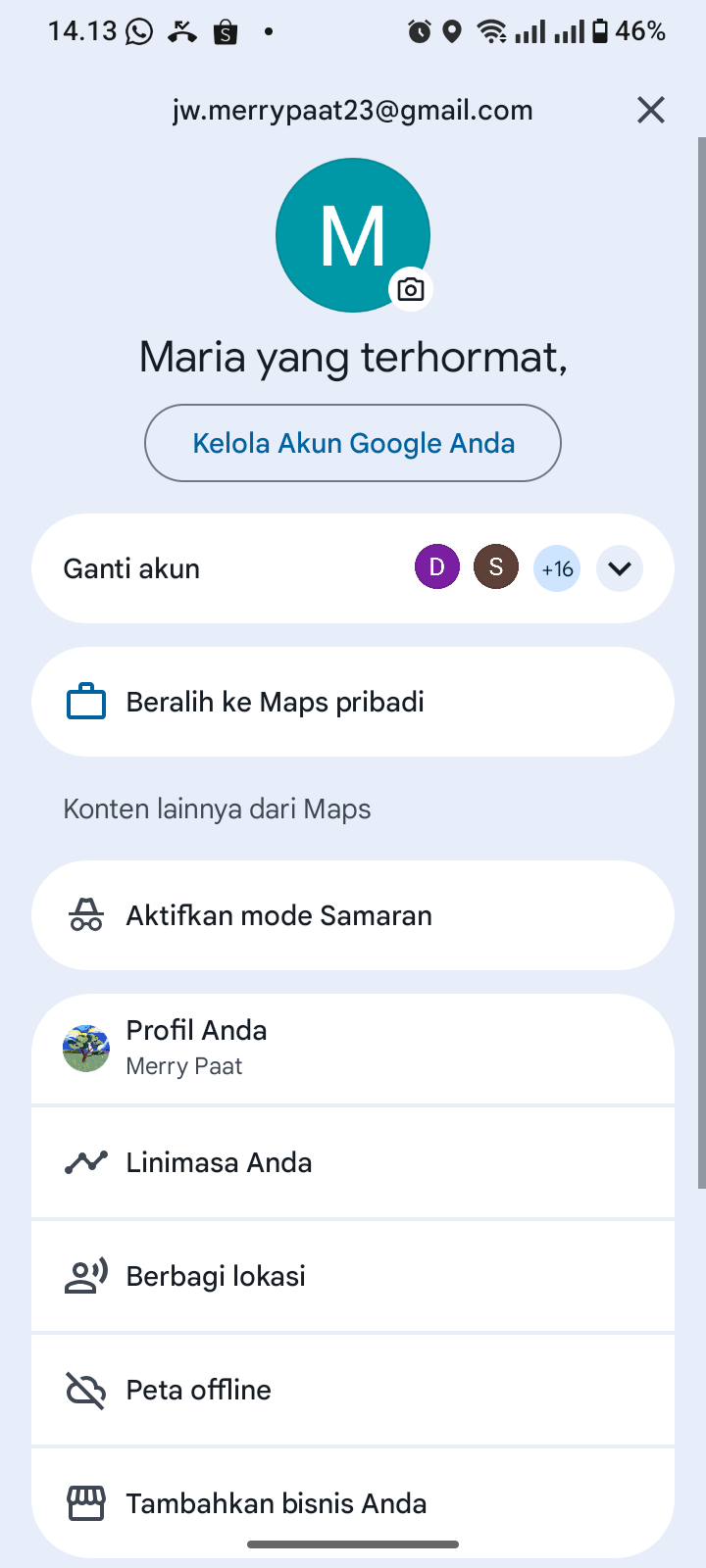Tap Kelola Akun Google Anda button
The width and height of the screenshot is (706, 1568).
click(x=353, y=443)
